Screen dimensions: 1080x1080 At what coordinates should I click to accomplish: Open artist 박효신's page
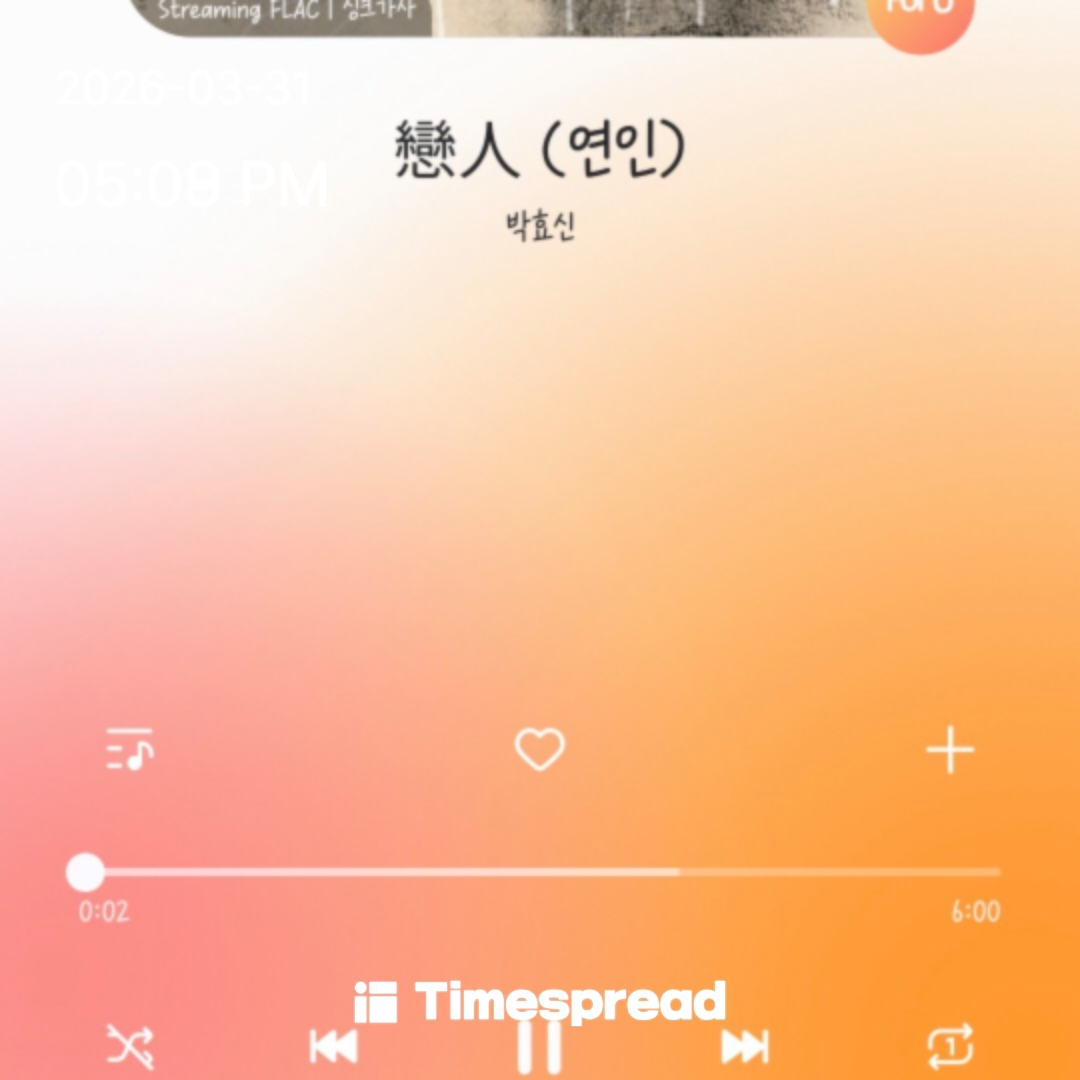[540, 228]
